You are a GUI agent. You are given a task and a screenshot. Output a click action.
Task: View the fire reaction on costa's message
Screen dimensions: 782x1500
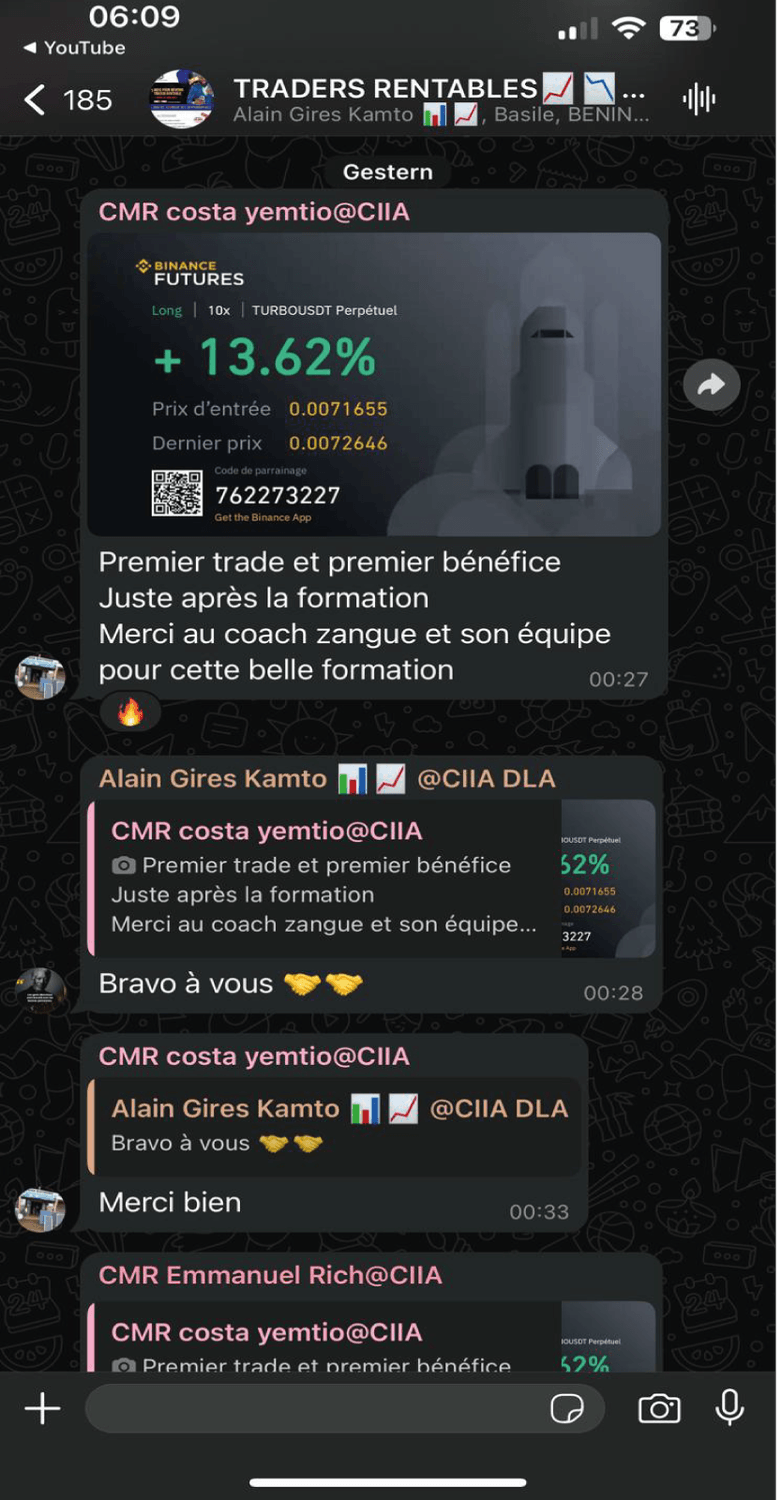[x=130, y=712]
